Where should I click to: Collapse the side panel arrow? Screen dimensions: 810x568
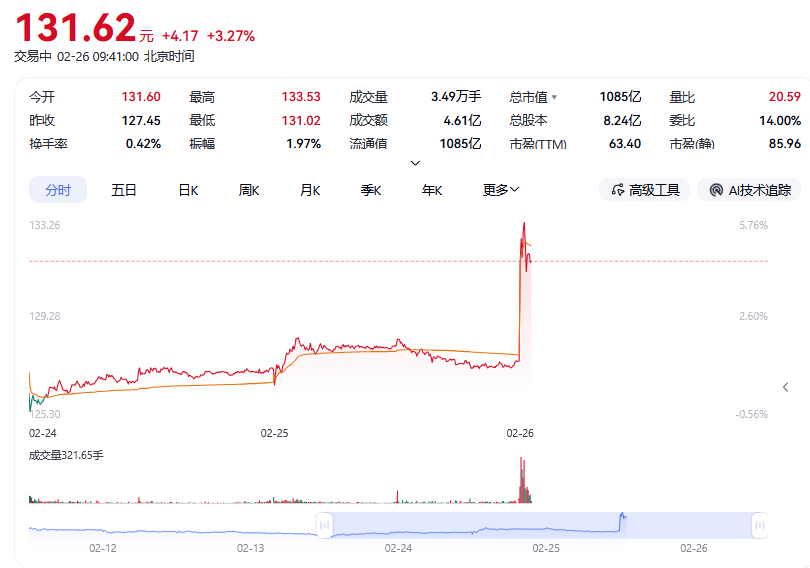[786, 387]
